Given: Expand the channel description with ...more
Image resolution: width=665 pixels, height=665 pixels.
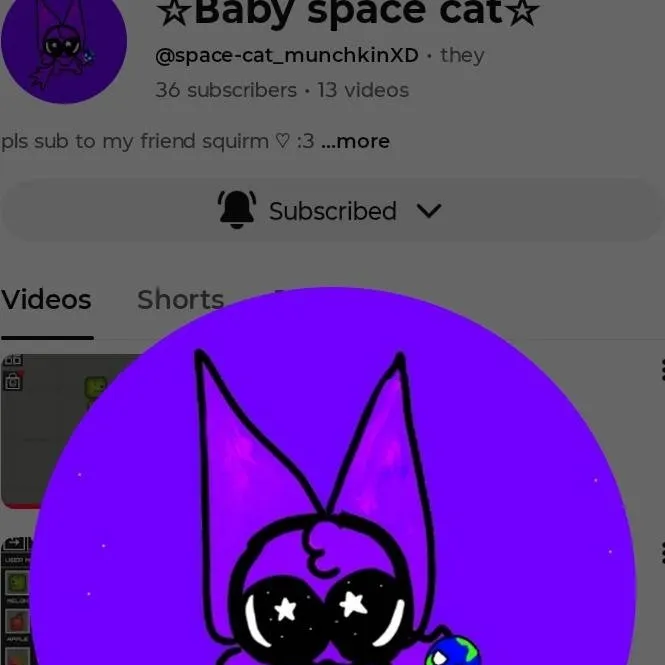Looking at the screenshot, I should tap(356, 141).
